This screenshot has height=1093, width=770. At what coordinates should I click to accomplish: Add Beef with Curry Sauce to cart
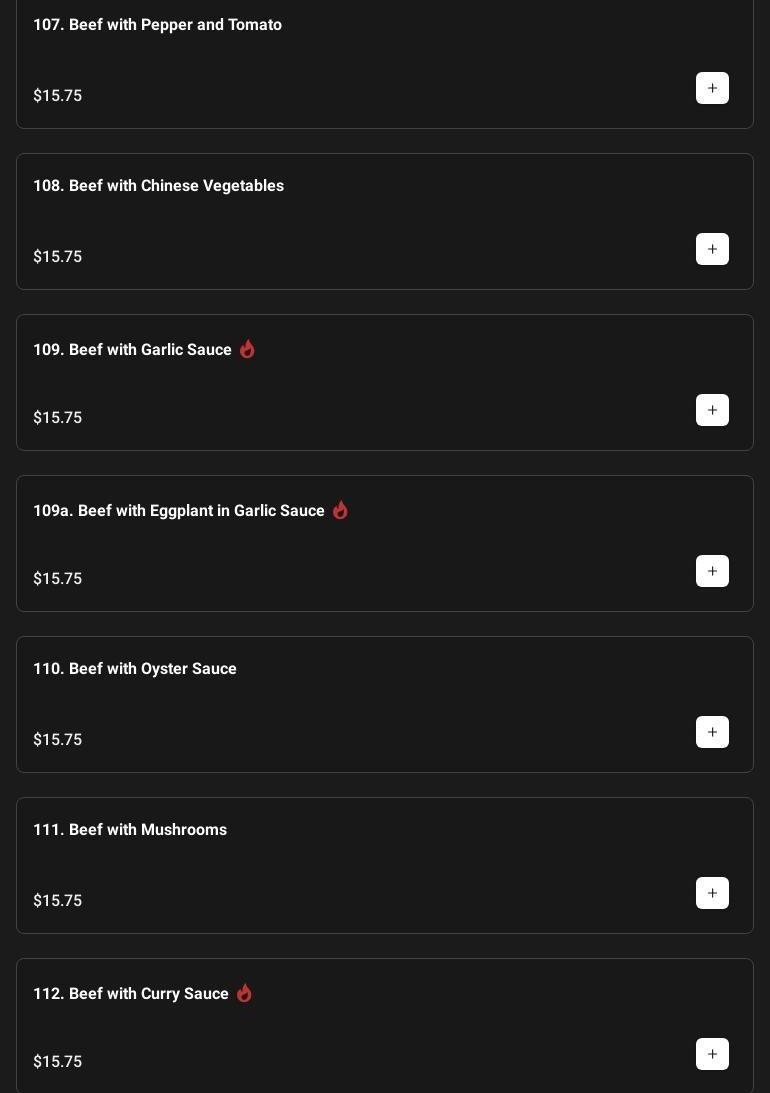coord(712,1054)
